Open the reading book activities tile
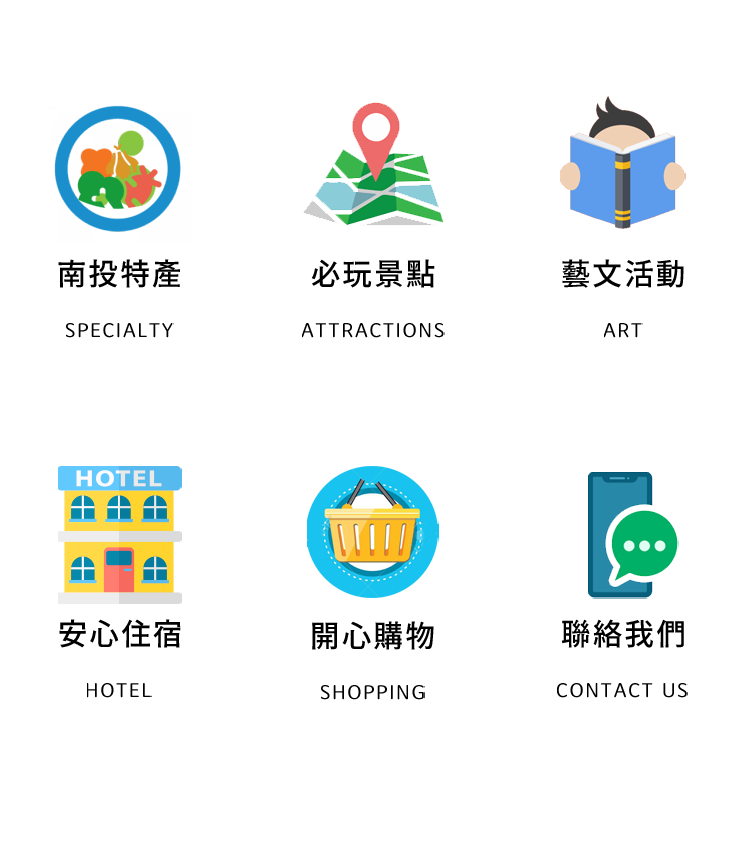 (x=622, y=163)
